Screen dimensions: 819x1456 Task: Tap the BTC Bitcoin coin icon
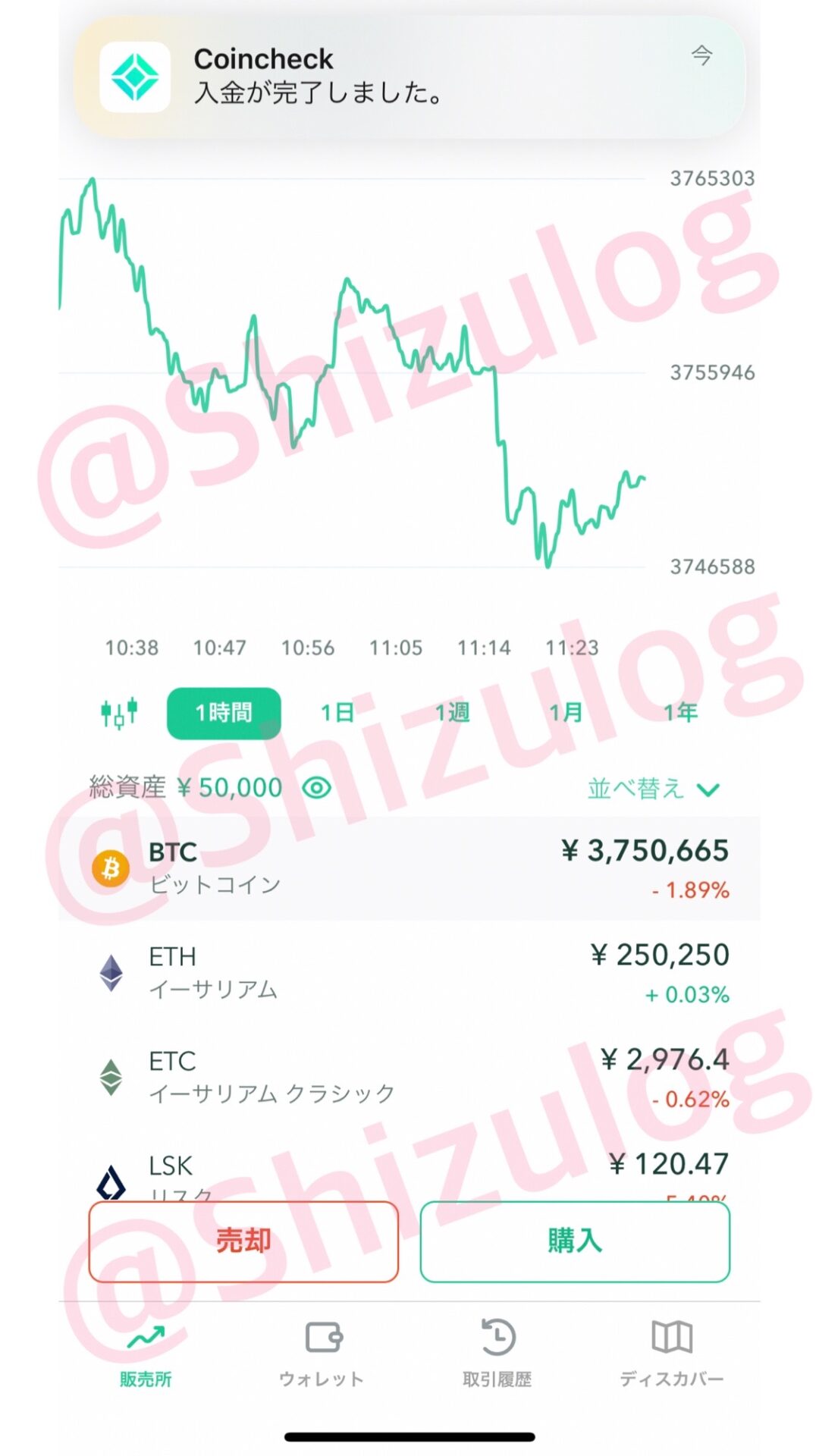111,868
